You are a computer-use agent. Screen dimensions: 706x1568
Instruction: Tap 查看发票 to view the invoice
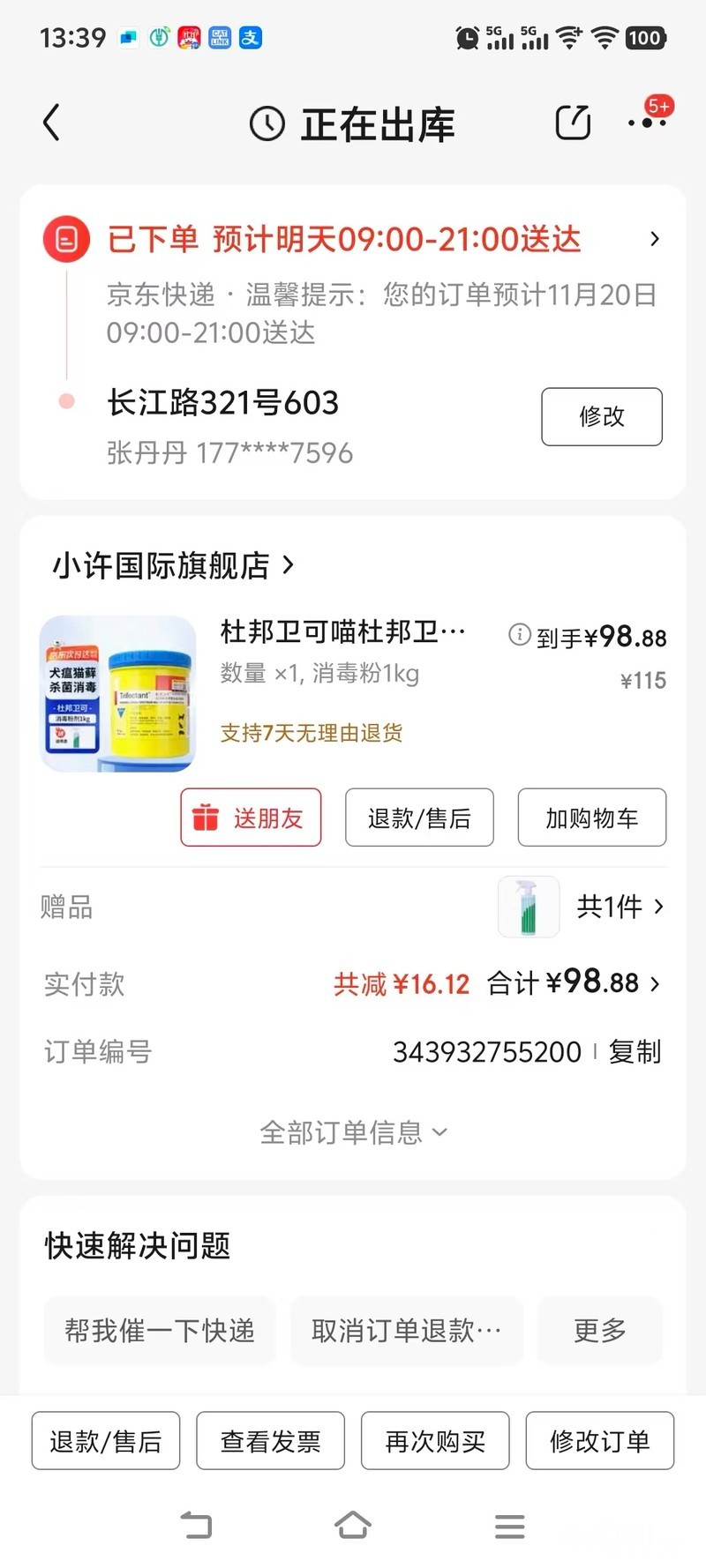click(x=270, y=1441)
